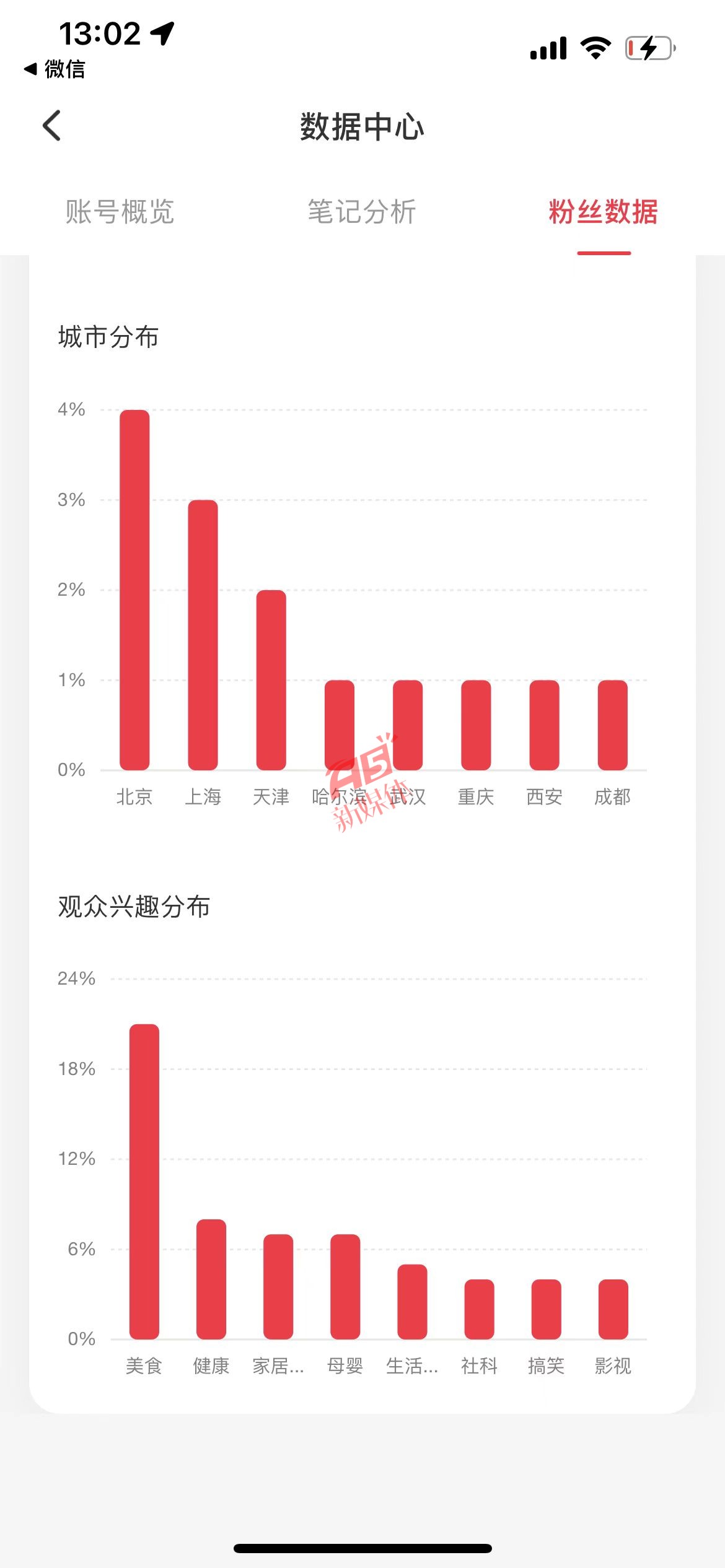The image size is (725, 1568).
Task: Select the 粉丝数据 tab
Action: tap(604, 212)
